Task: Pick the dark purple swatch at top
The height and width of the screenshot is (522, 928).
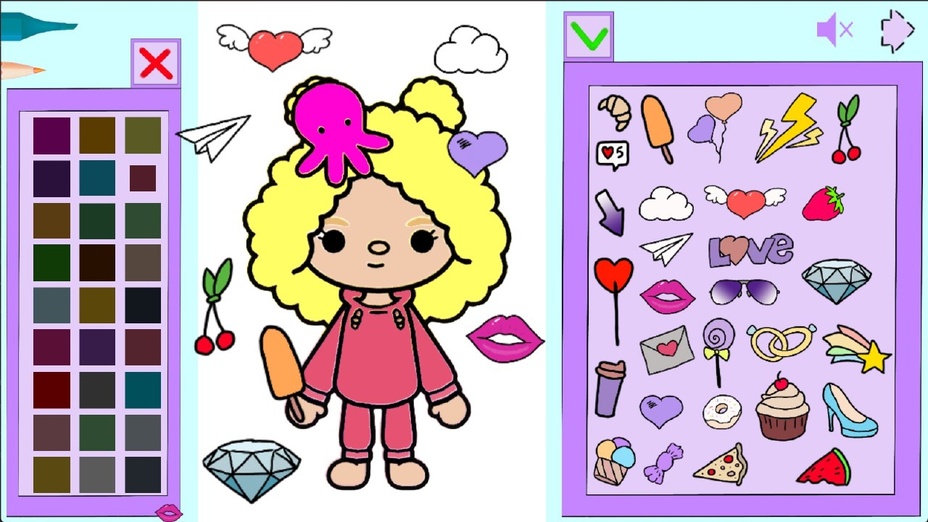Action: click(x=51, y=135)
